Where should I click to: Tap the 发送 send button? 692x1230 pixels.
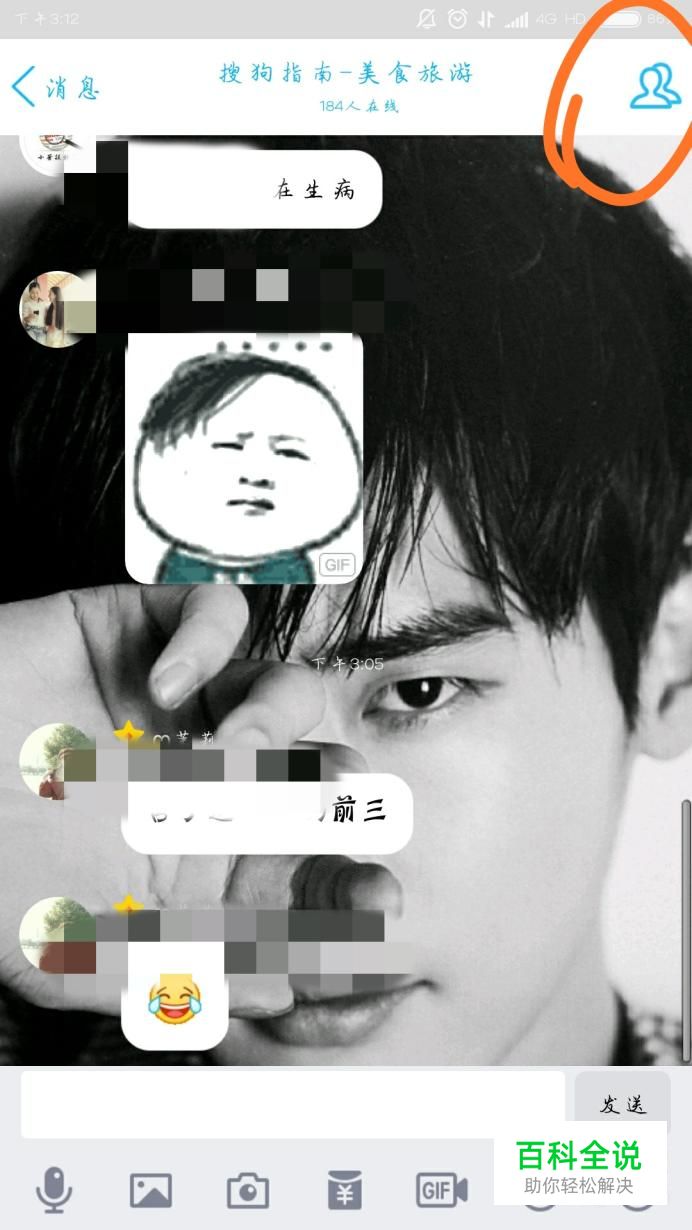click(622, 1104)
